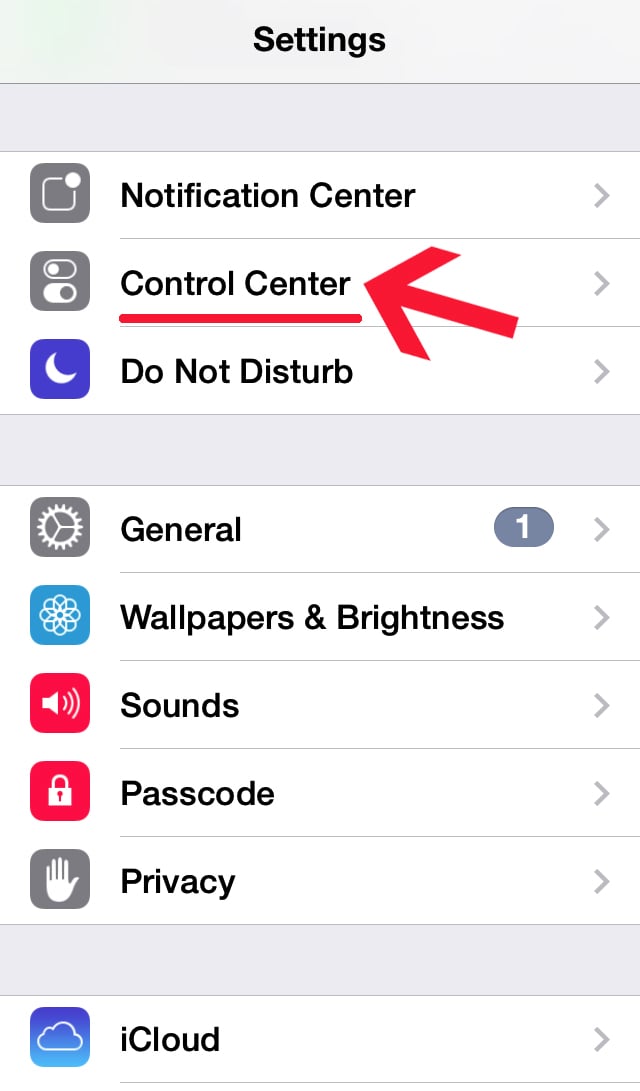Go to Do Not Disturb settings
The width and height of the screenshot is (640, 1091).
pyautogui.click(x=320, y=371)
